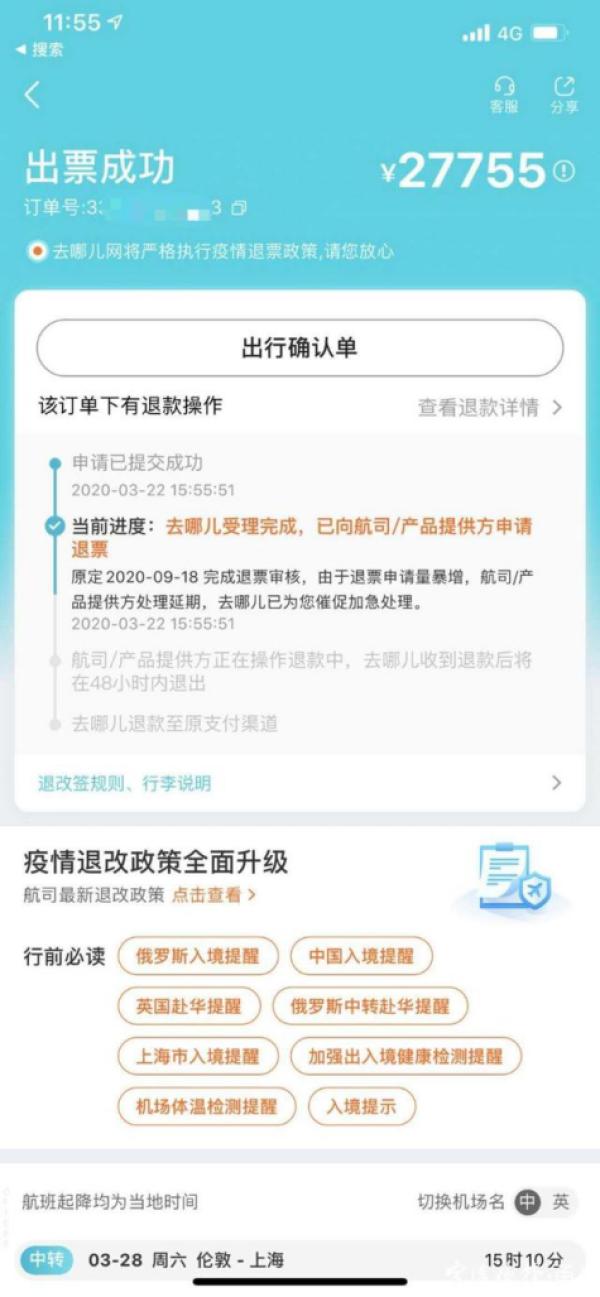Open 入境提示 chip
600x1297 pixels.
pyautogui.click(x=361, y=1107)
